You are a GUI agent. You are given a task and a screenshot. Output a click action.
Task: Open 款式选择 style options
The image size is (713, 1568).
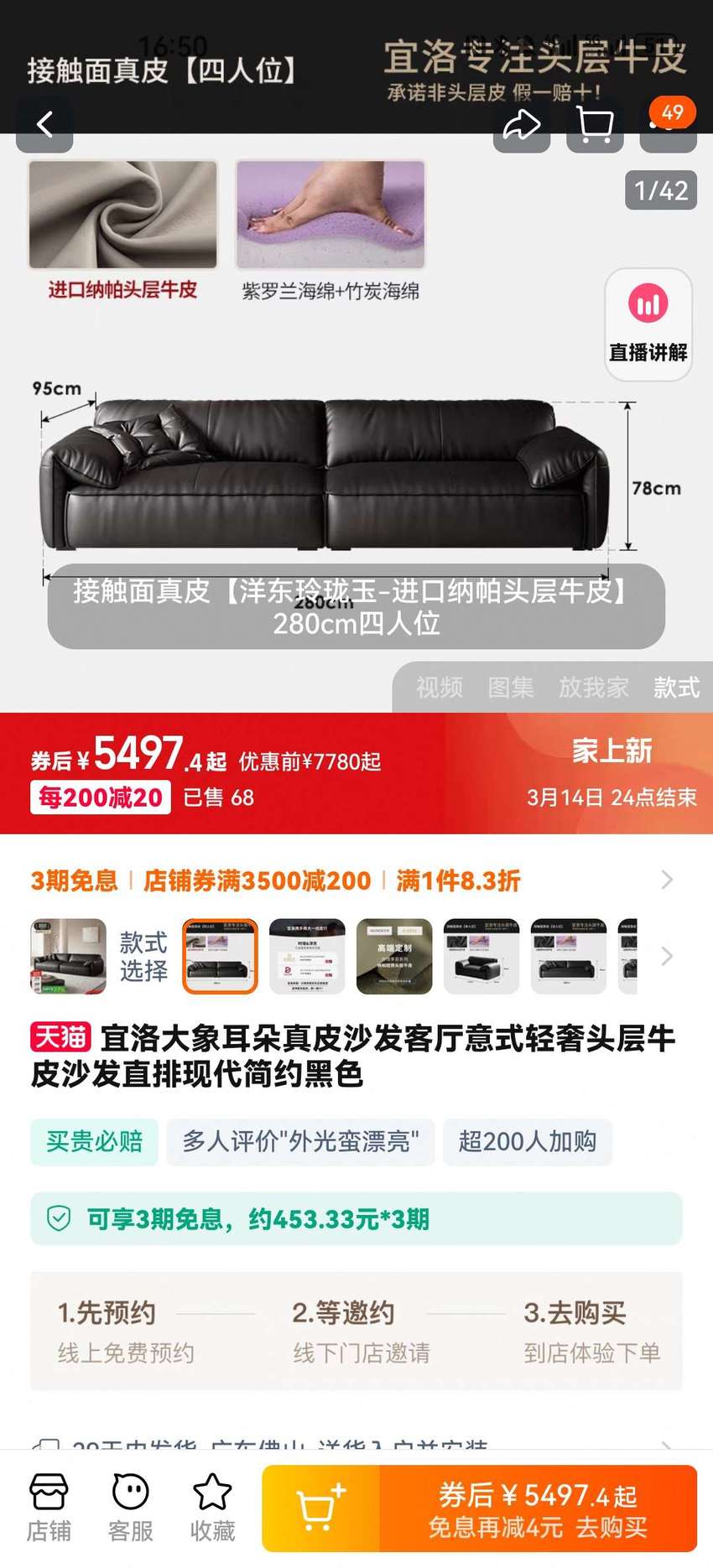pos(143,957)
